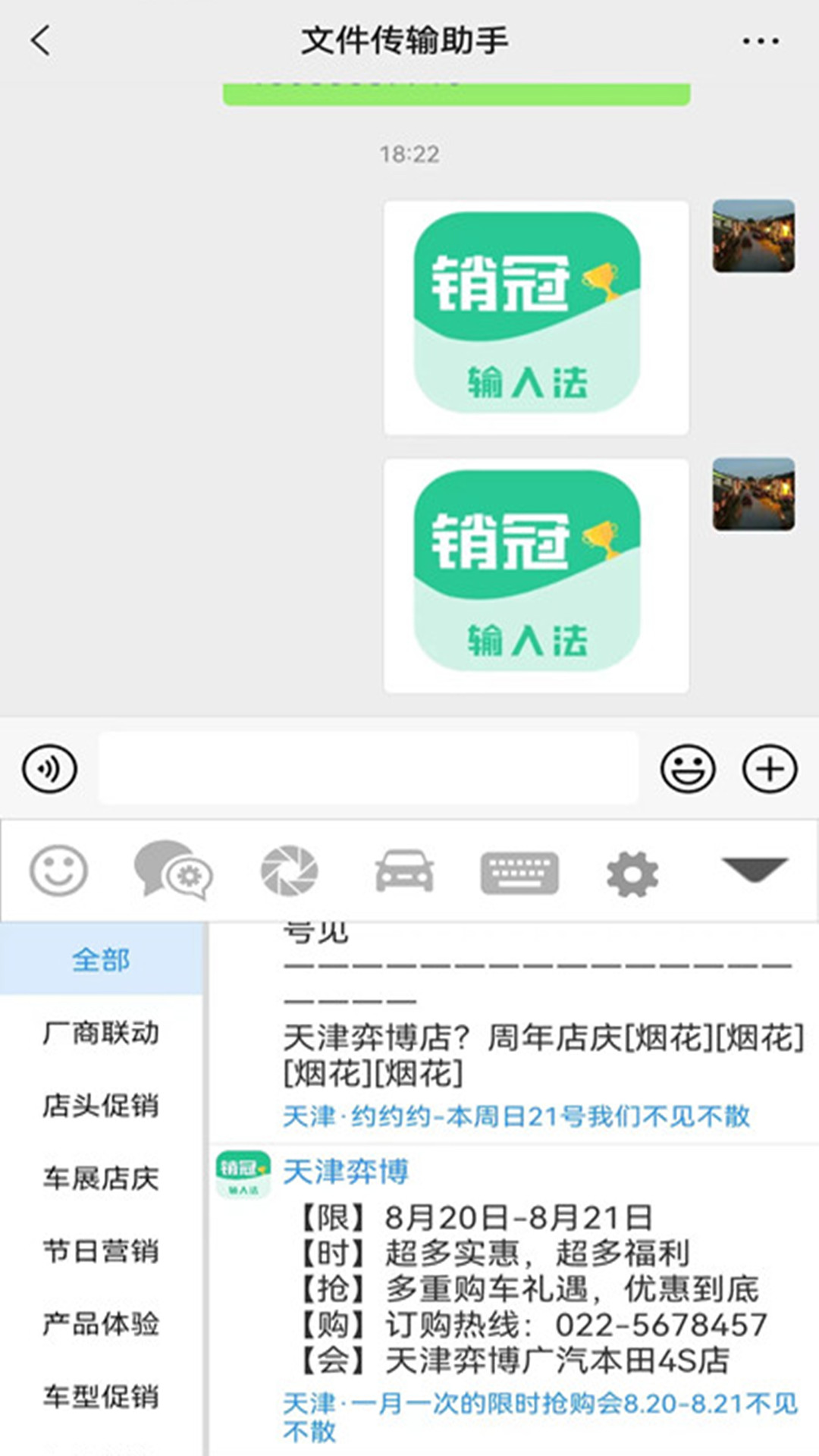The image size is (819, 1456).
Task: Tap the message text field
Action: point(368,767)
